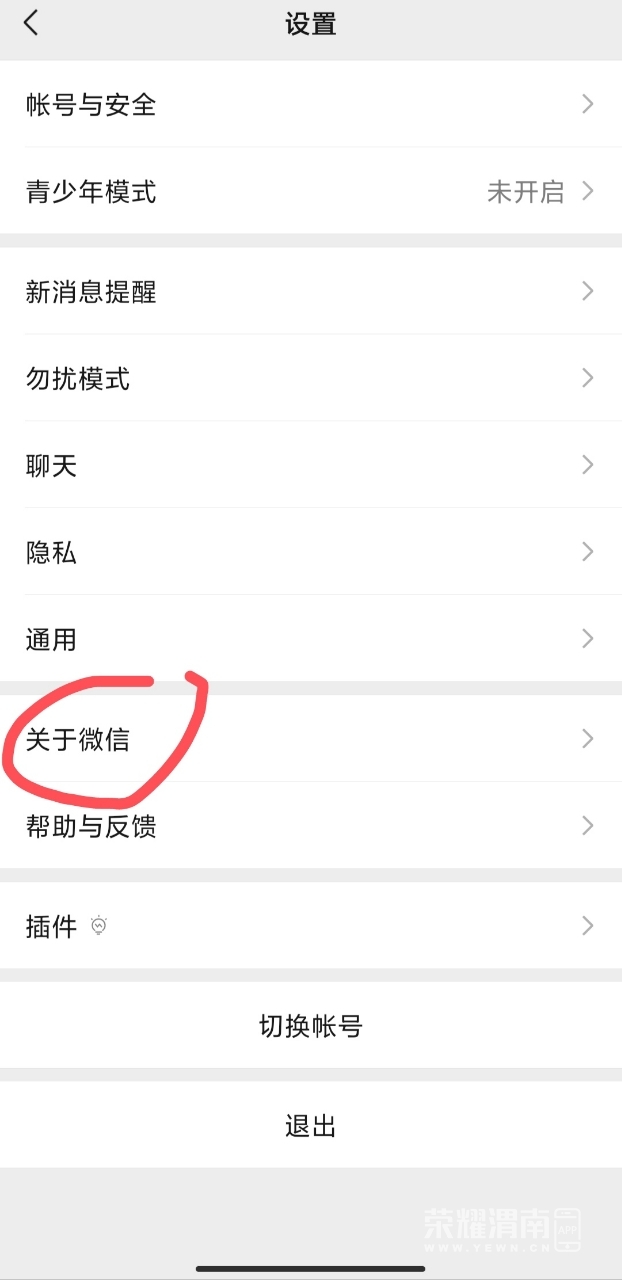Screen dimensions: 622x1280
Task: Open the 聊天 settings row
Action: tap(310, 465)
